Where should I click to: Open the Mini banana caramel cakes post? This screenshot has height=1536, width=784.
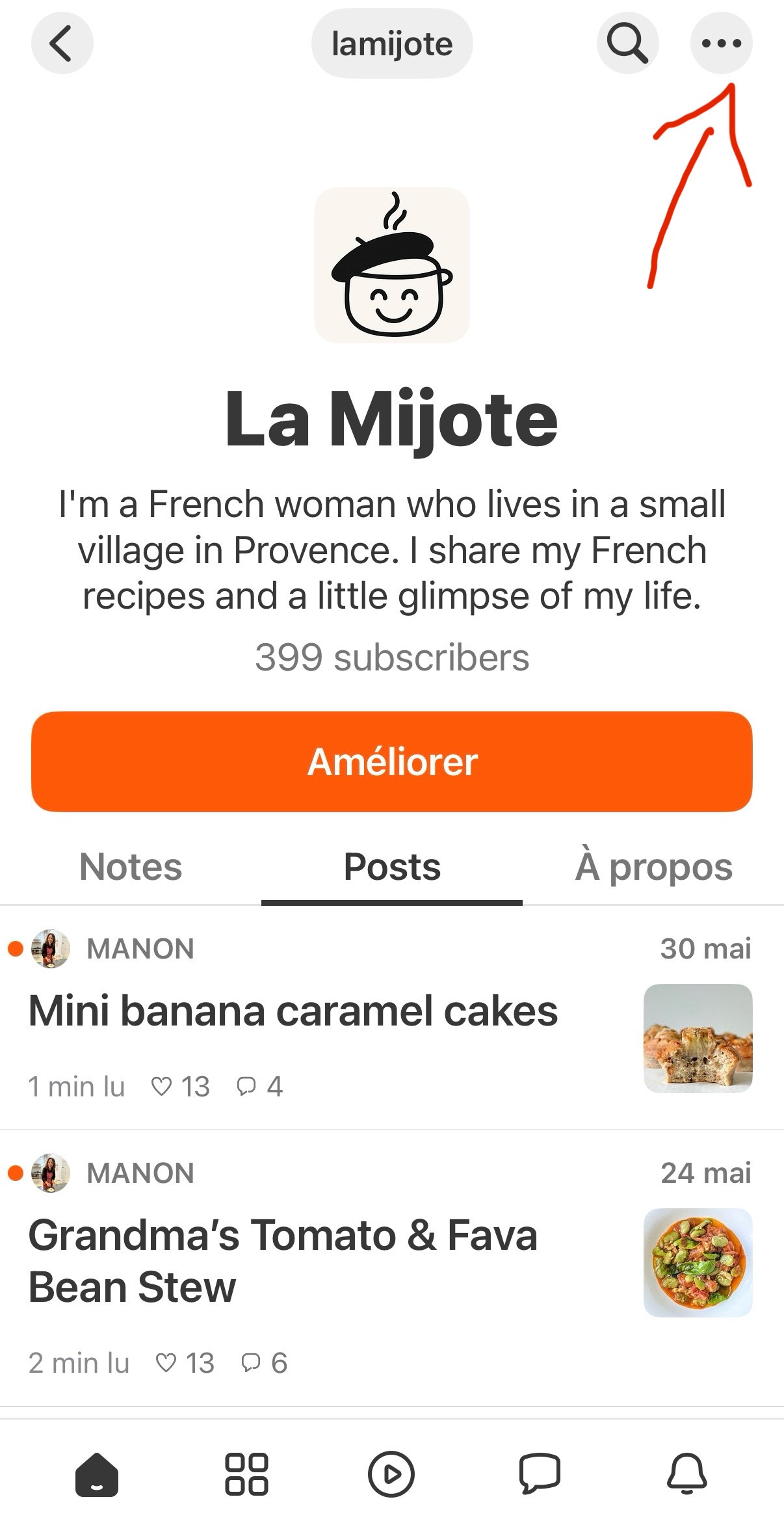[293, 1012]
